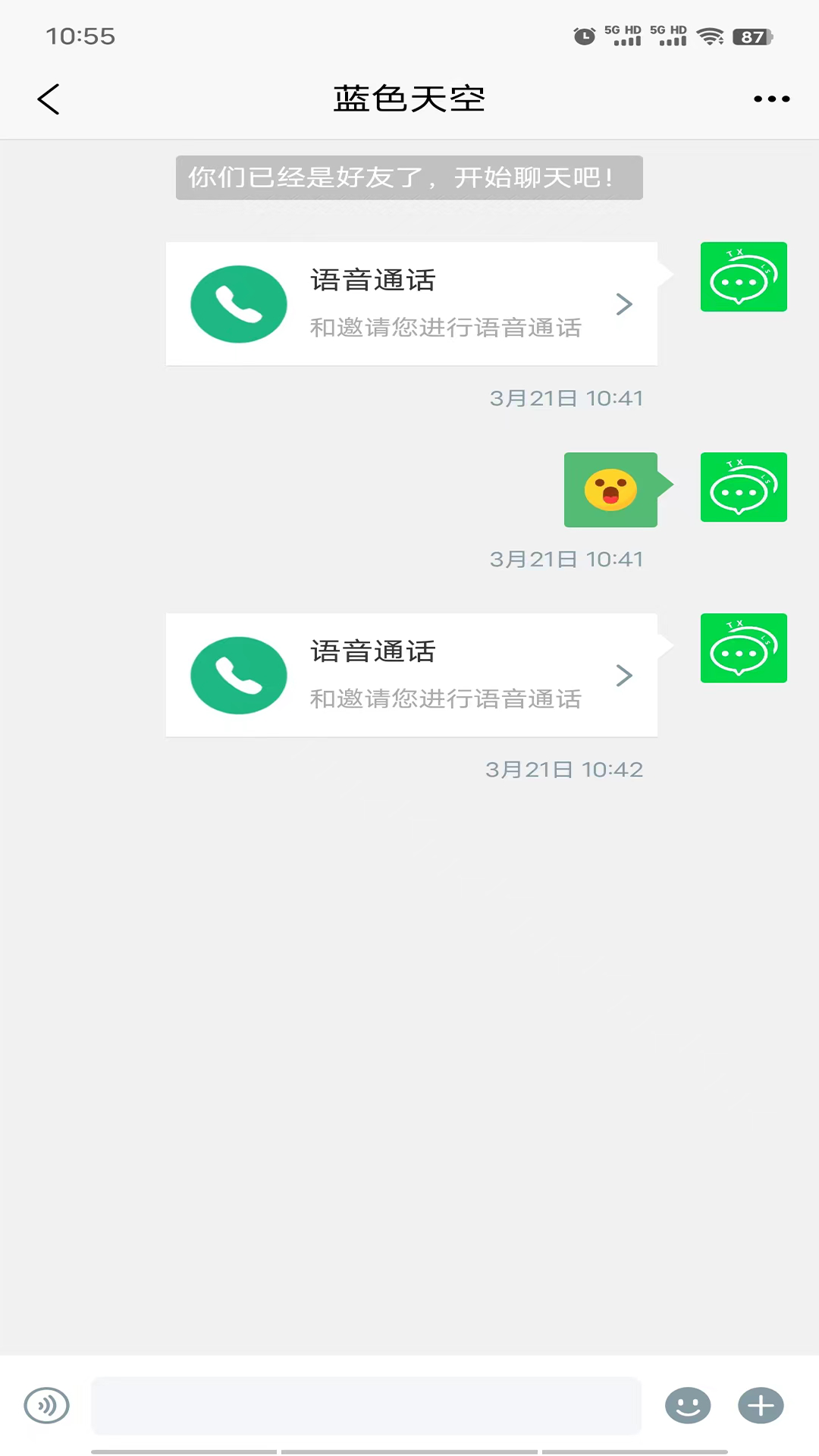Tap the timestamp 3月21日 10:42
The width and height of the screenshot is (819, 1456).
(x=564, y=769)
